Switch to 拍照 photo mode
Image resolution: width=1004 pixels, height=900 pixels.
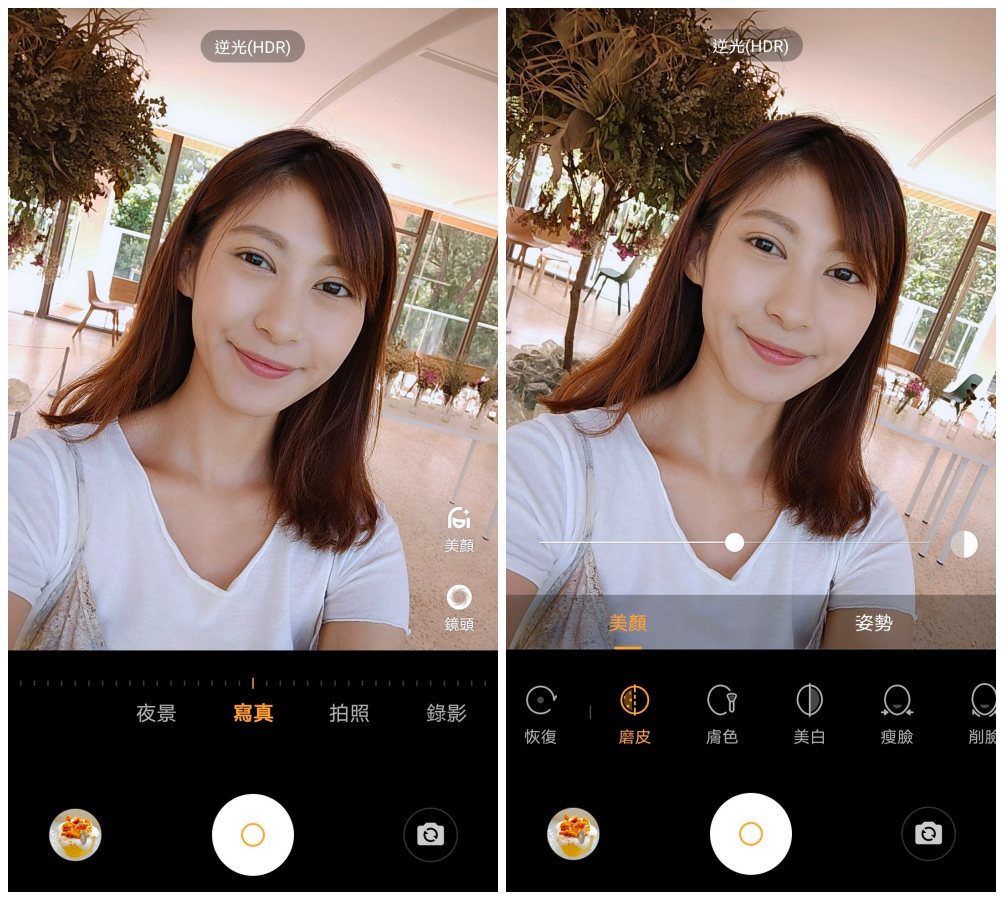pos(349,713)
